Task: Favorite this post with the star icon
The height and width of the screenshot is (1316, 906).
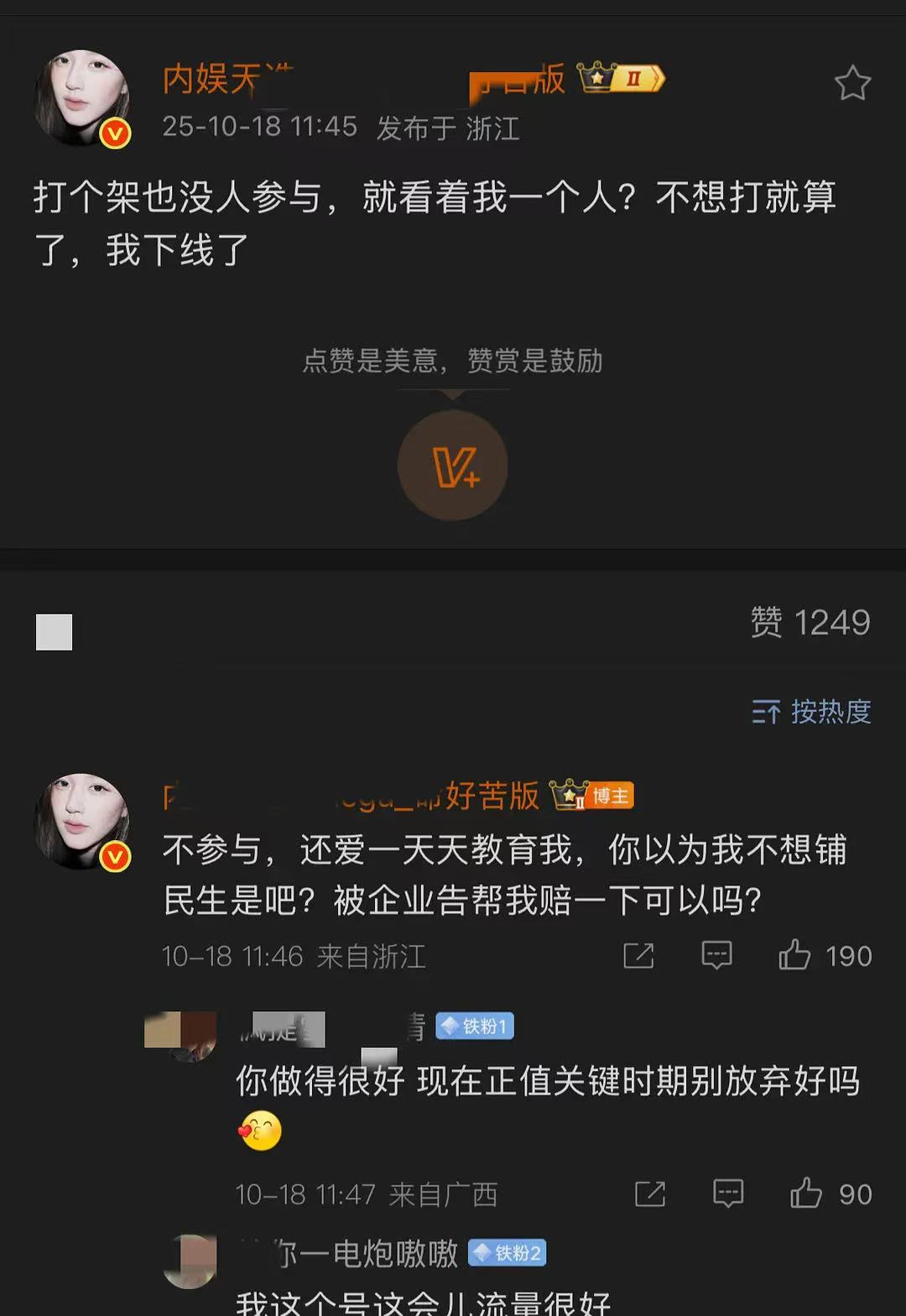Action: 852,83
